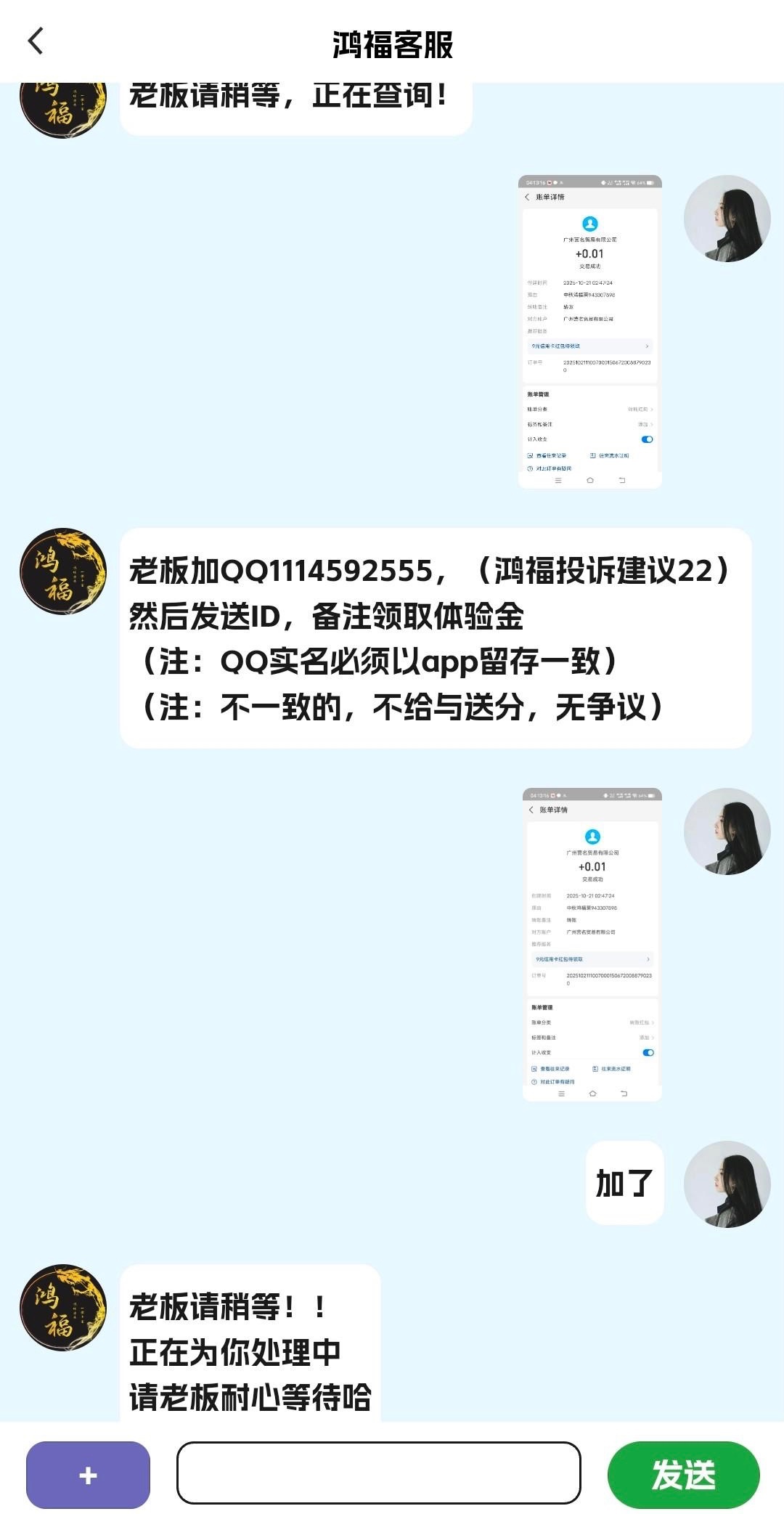This screenshot has width=784, height=1514.
Task: Go back from the 鸿福客服 chat
Action: coord(36,41)
